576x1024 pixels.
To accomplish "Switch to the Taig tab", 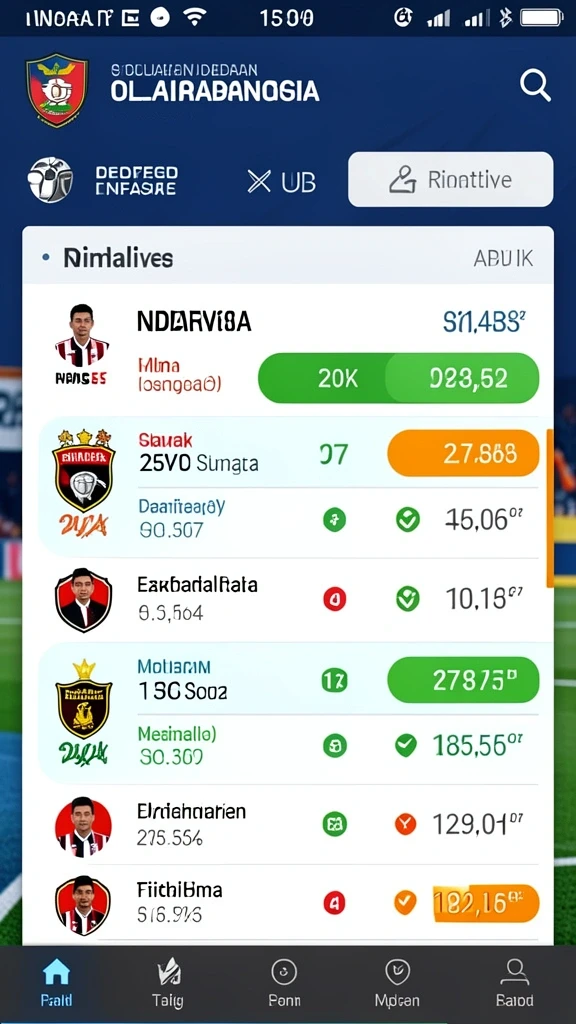I will coord(168,983).
